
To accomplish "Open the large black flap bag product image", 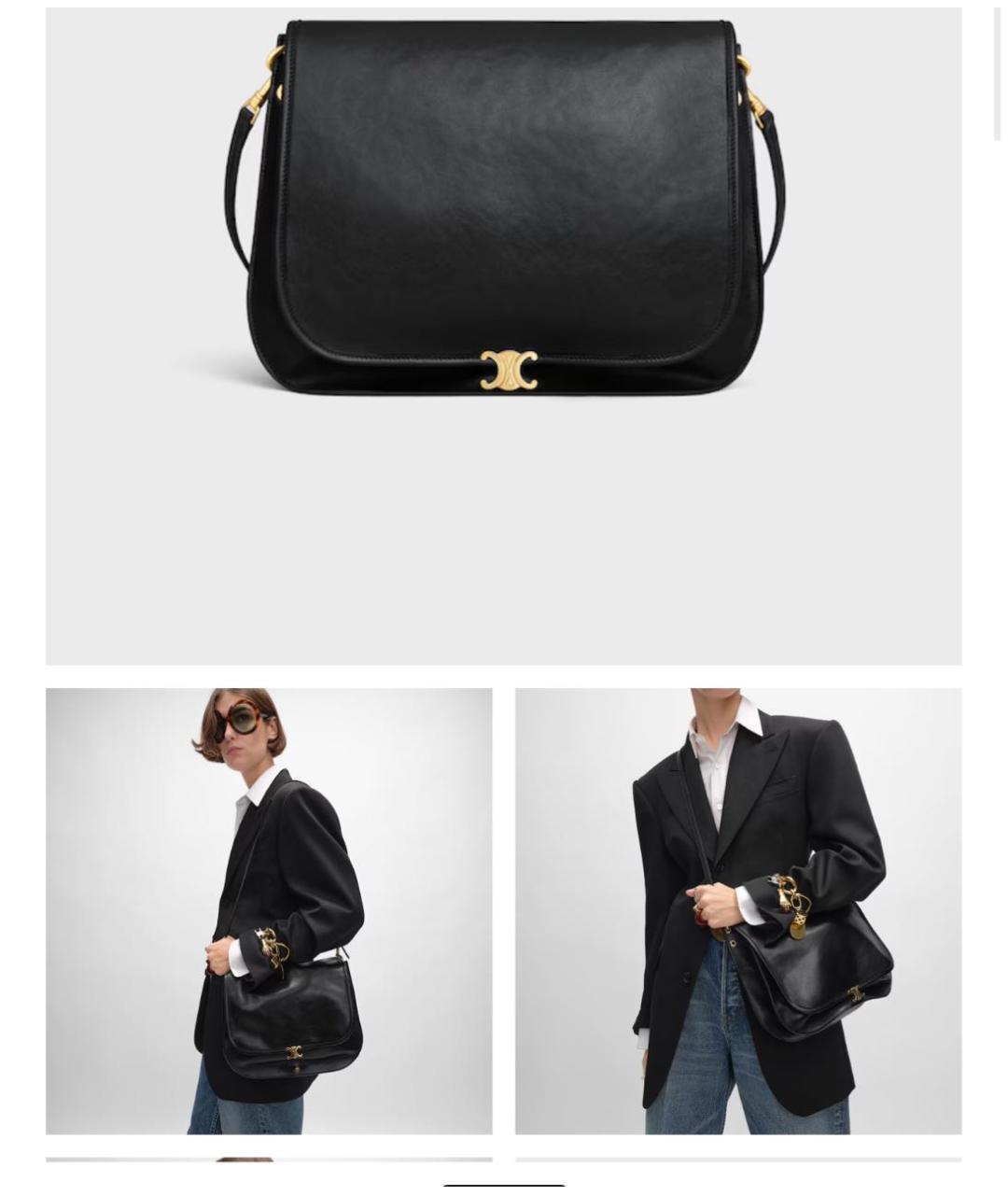I will (x=503, y=336).
